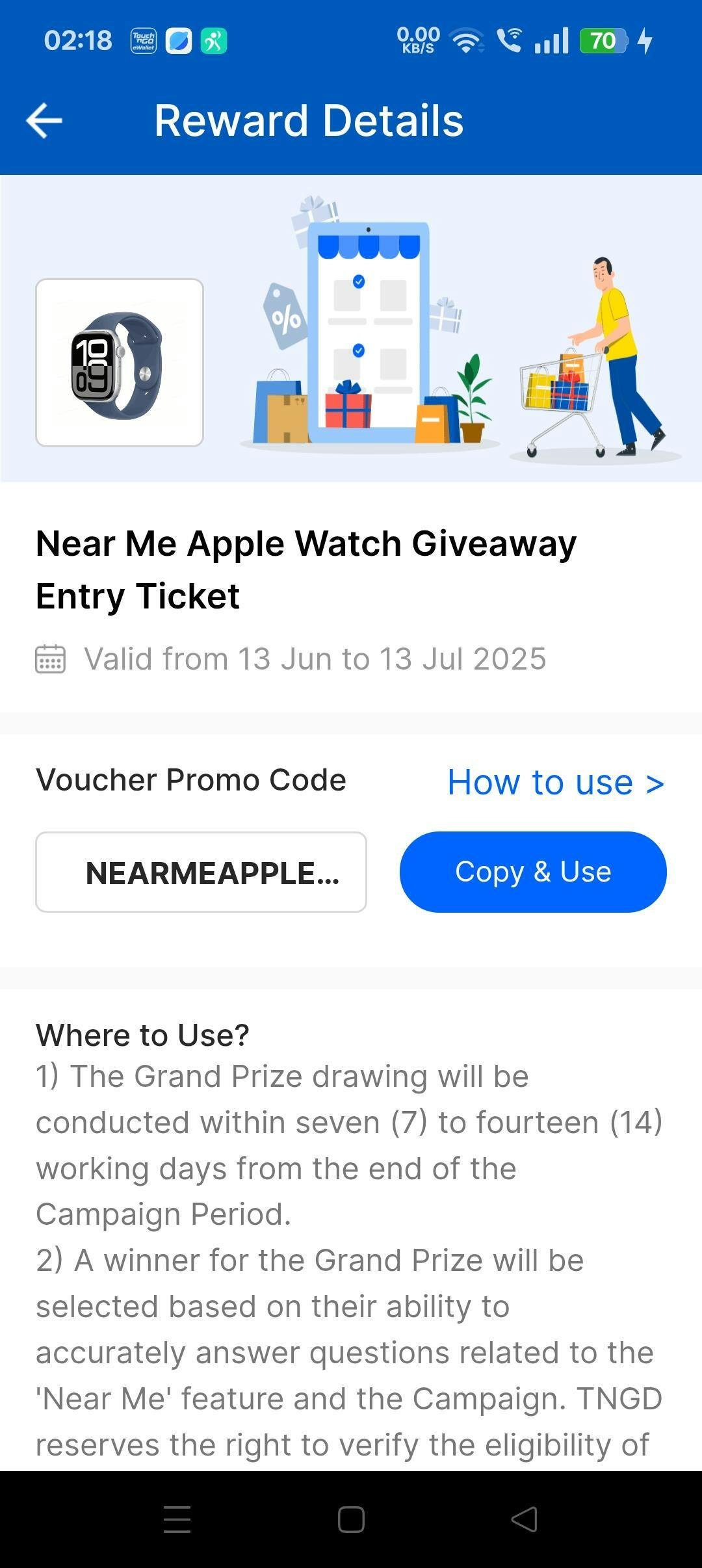This screenshot has height=1568, width=702.
Task: Go back from Reward Details
Action: (44, 121)
